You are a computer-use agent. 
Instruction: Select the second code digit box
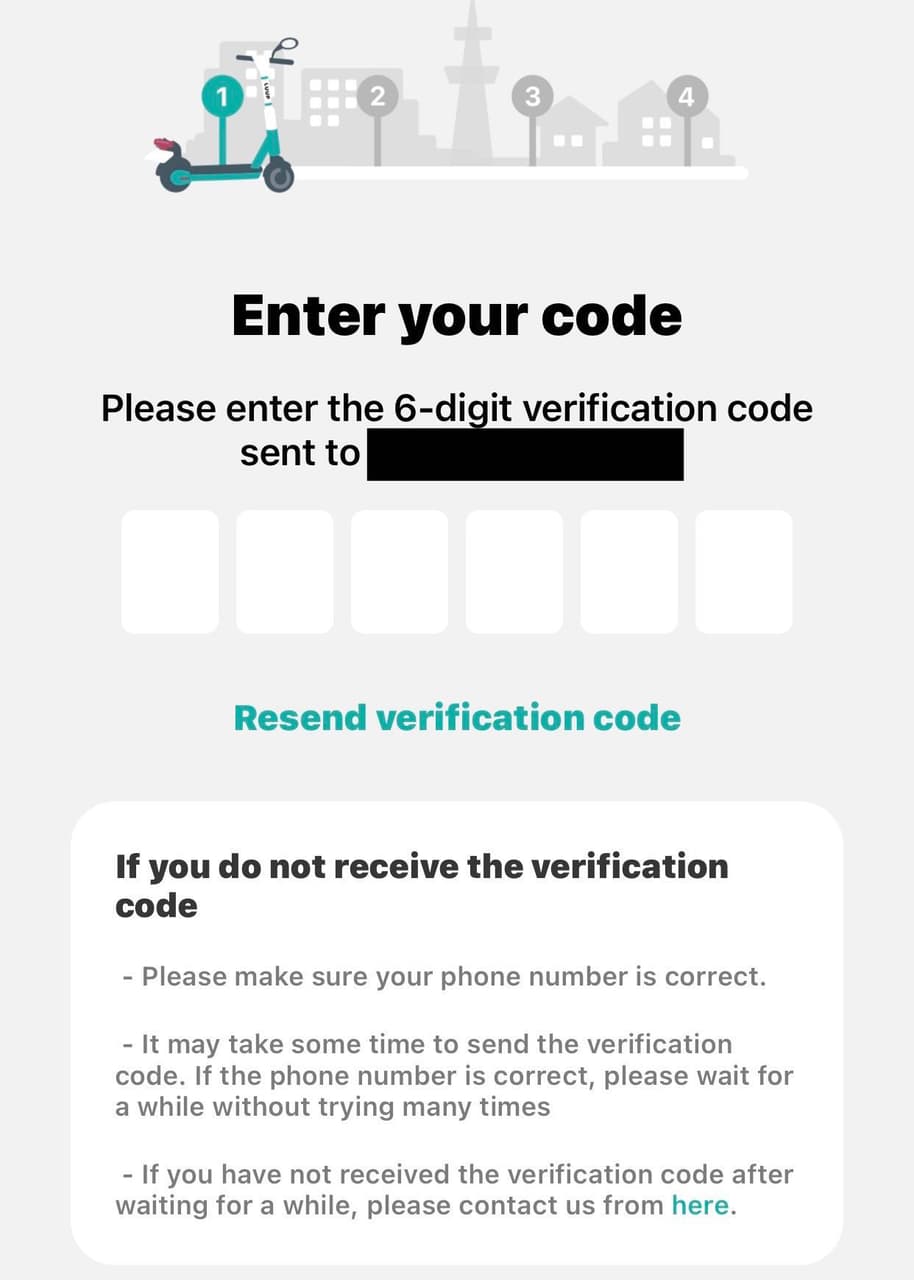click(285, 572)
